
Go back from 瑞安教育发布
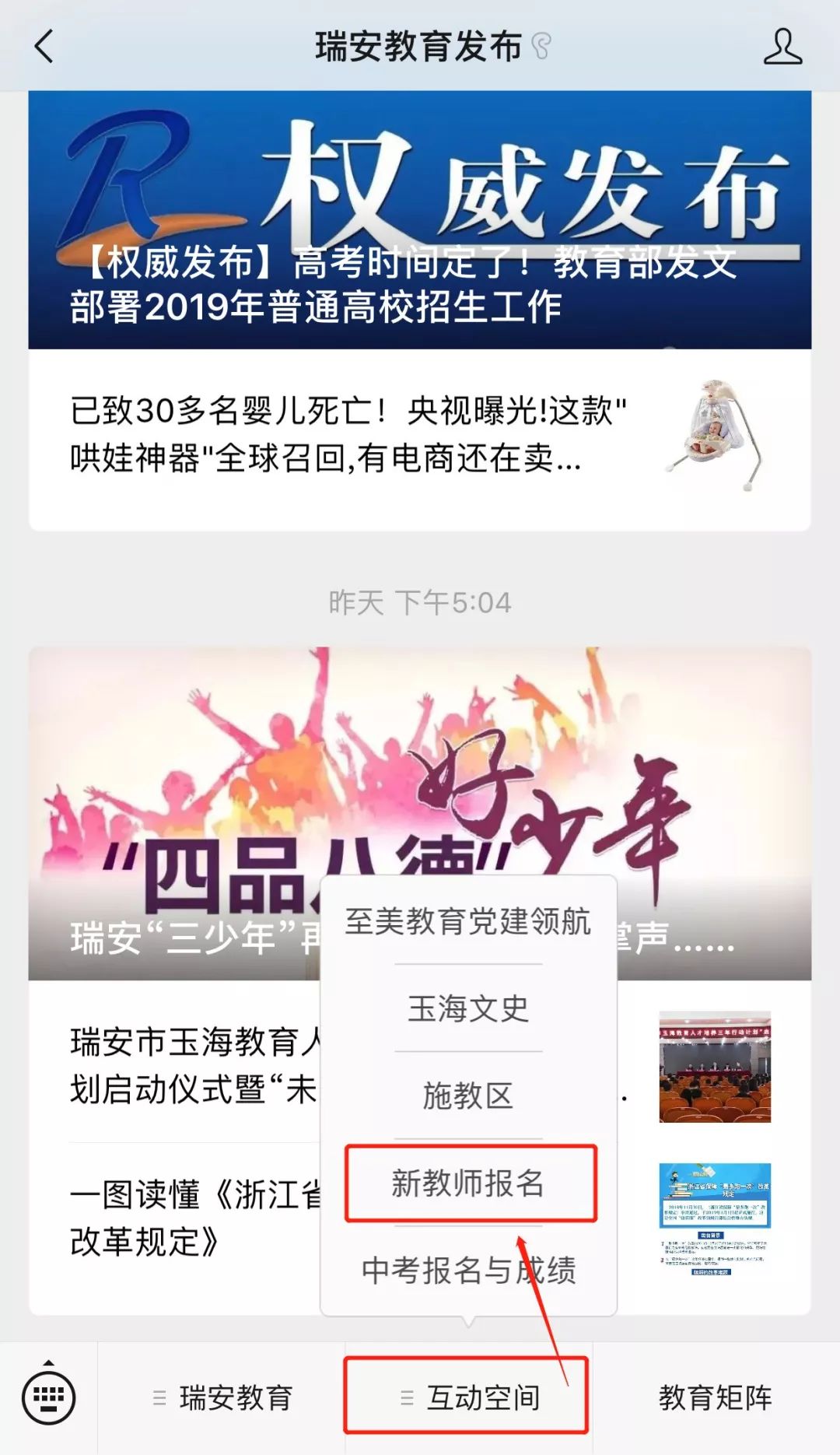(45, 47)
